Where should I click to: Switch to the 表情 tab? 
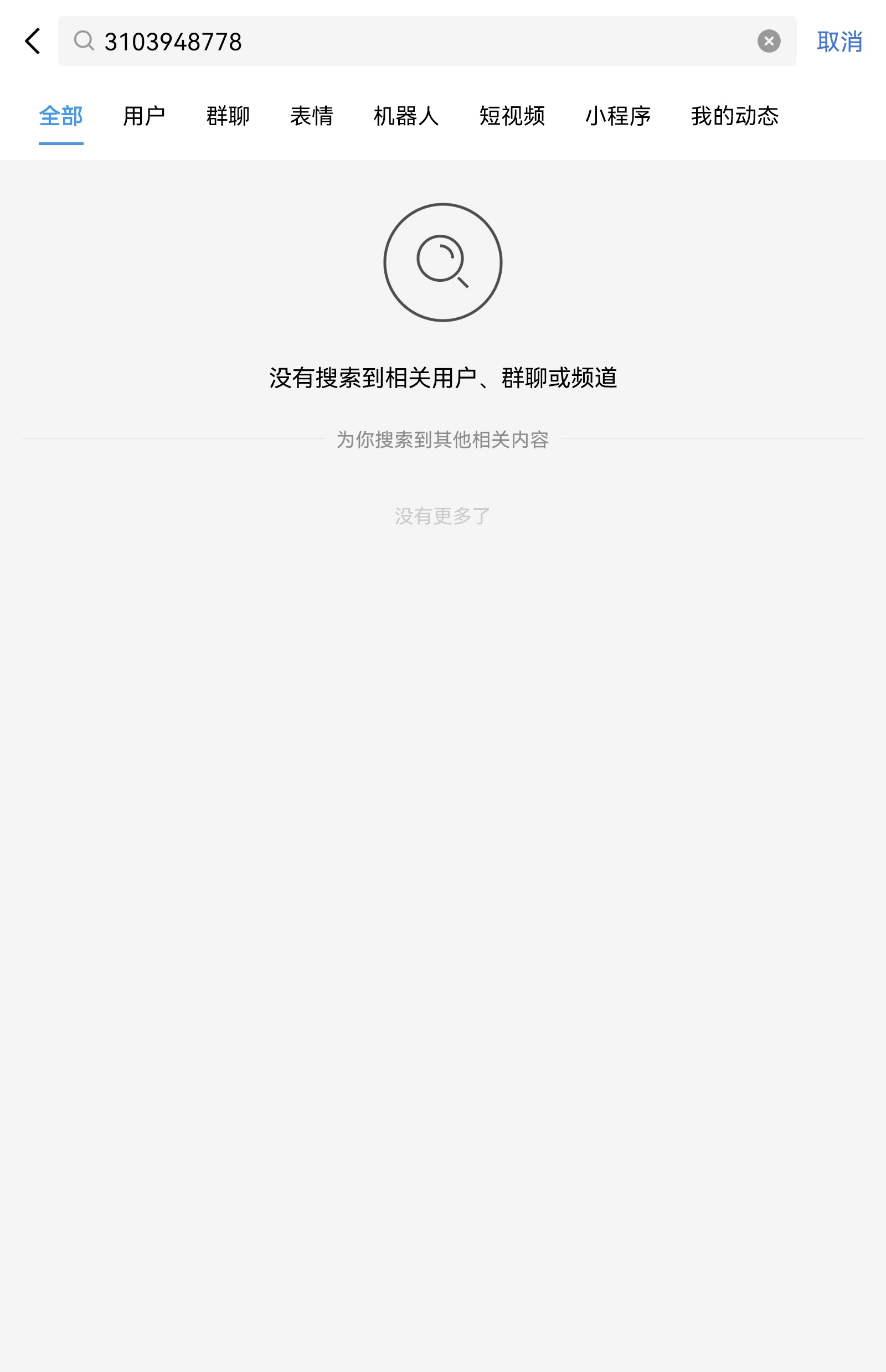coord(311,116)
